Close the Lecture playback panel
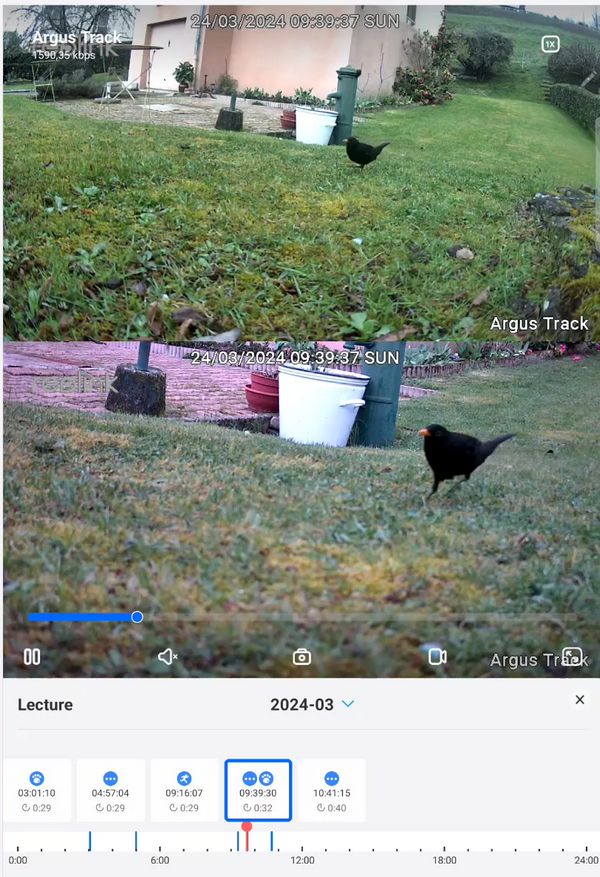The width and height of the screenshot is (600, 877). (579, 700)
